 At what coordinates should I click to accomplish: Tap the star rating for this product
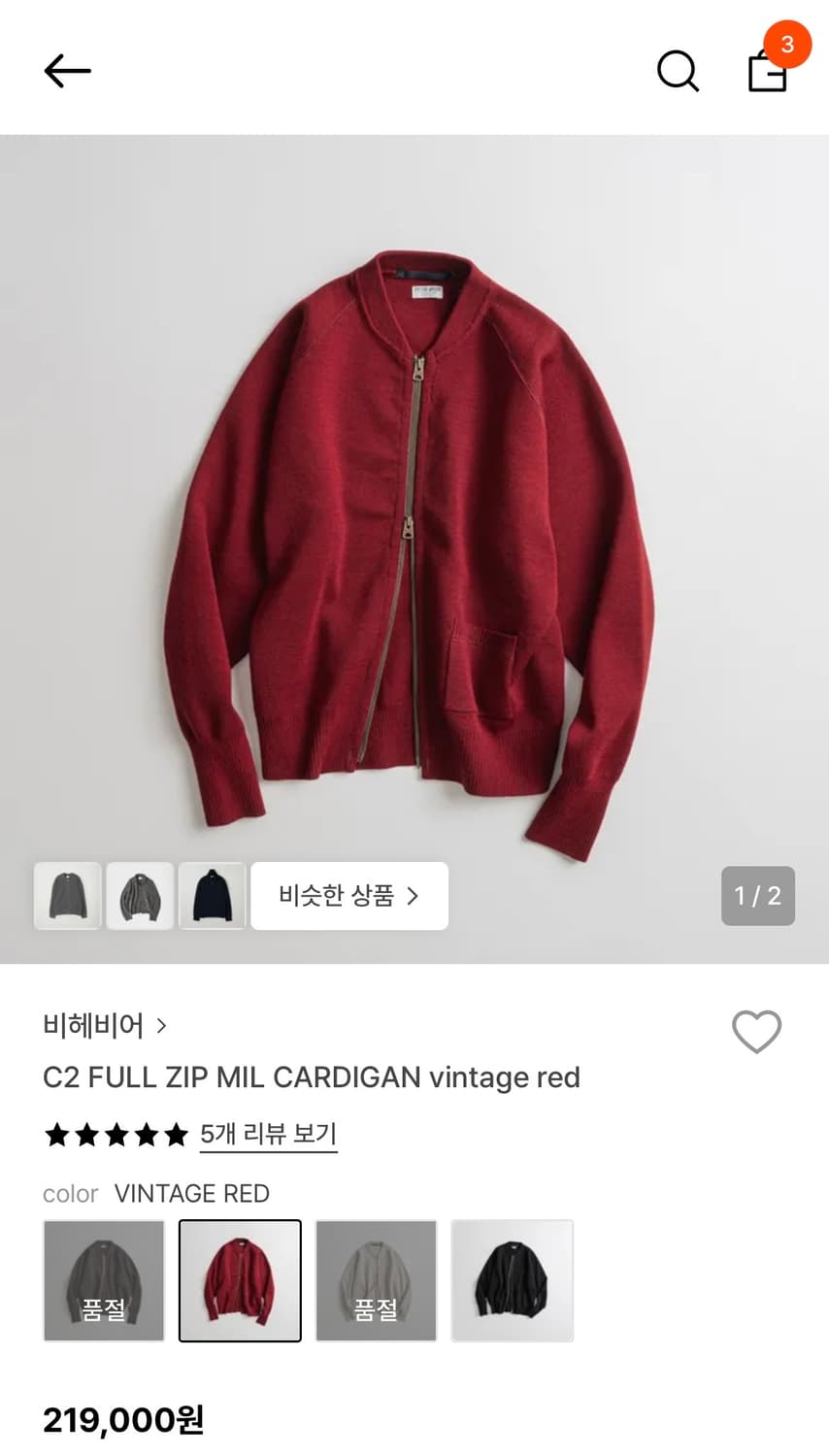click(x=116, y=1135)
